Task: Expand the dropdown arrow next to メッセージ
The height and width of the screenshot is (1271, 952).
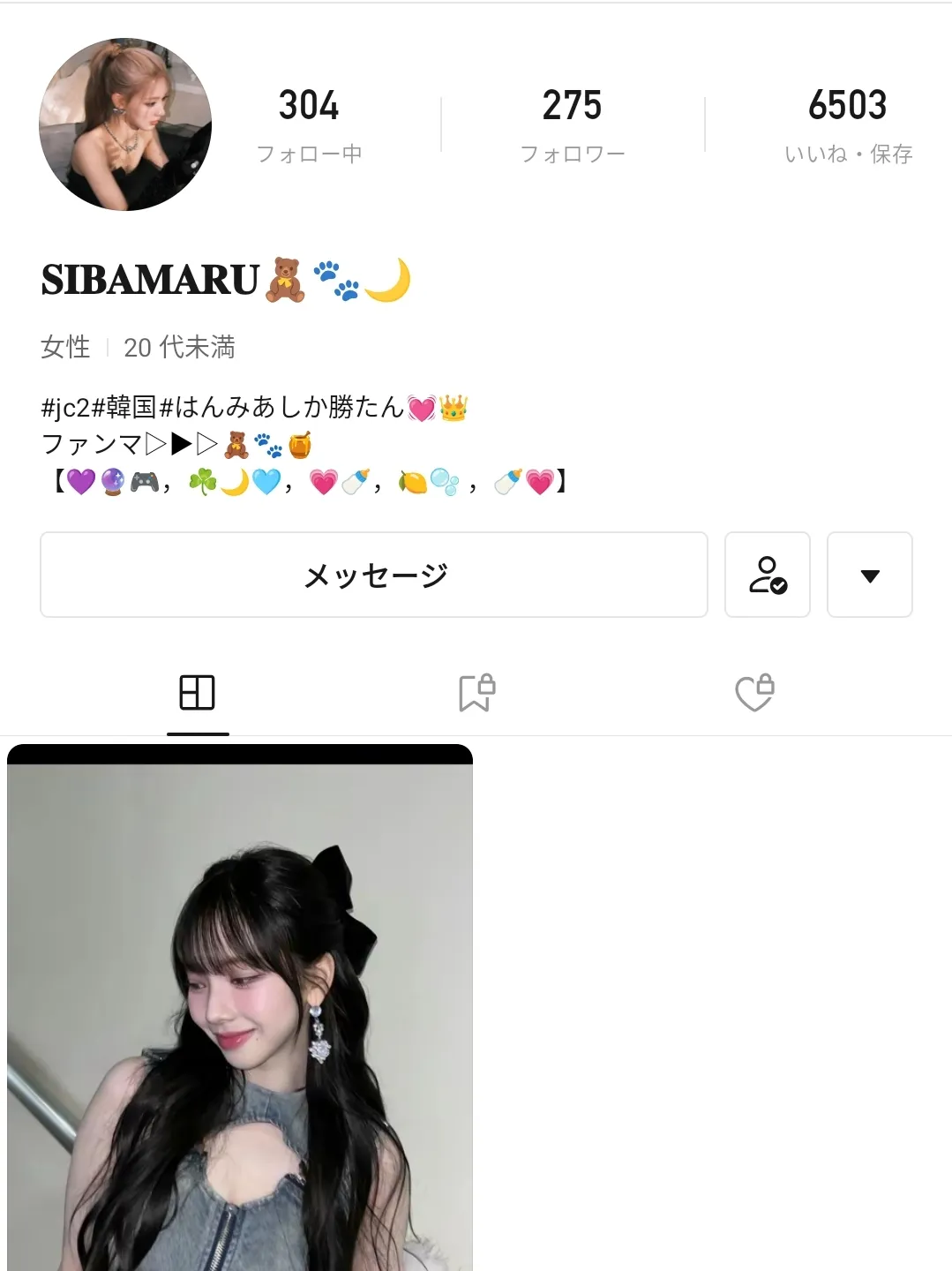Action: coord(870,575)
